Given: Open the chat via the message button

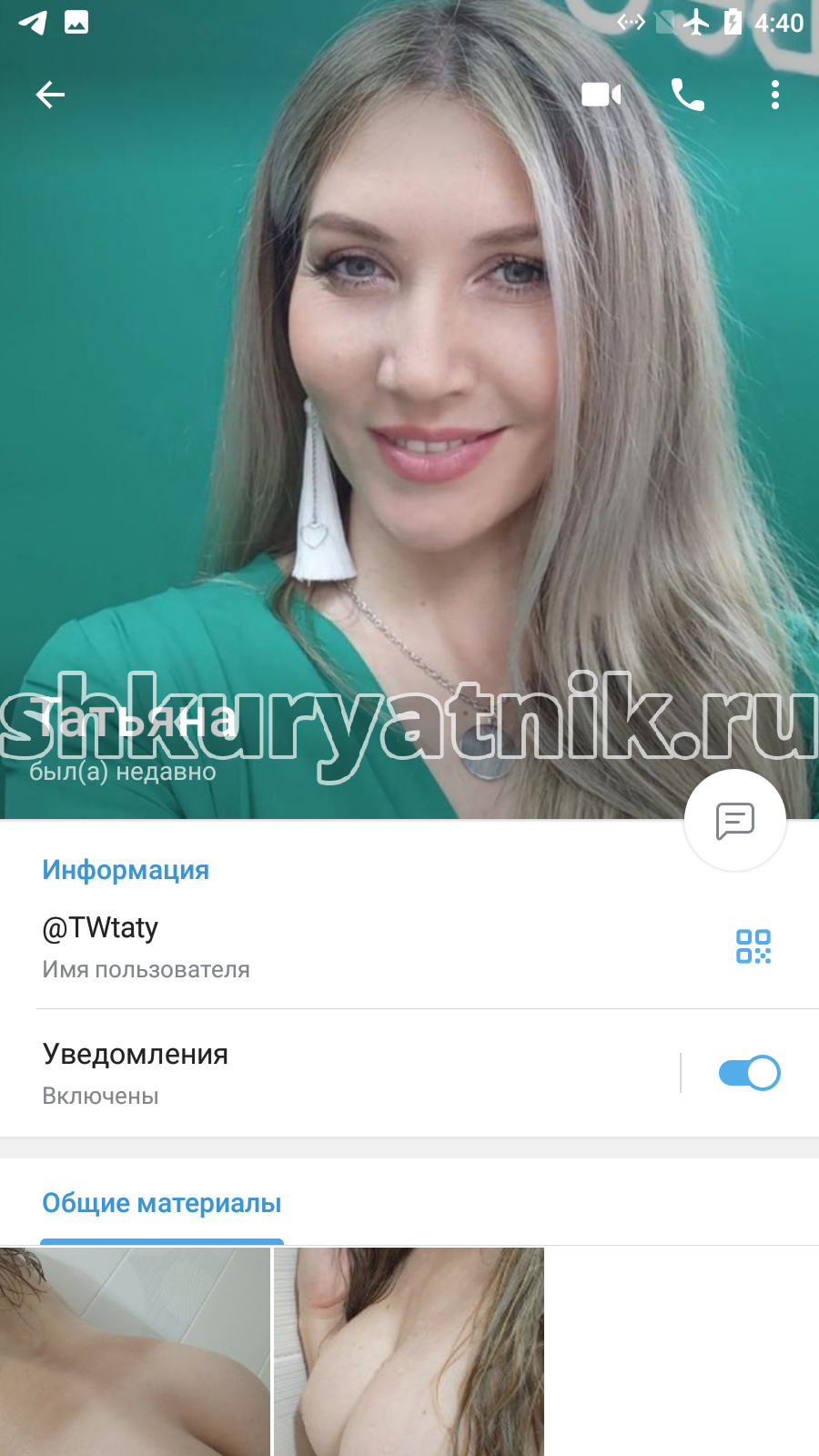Looking at the screenshot, I should [735, 821].
